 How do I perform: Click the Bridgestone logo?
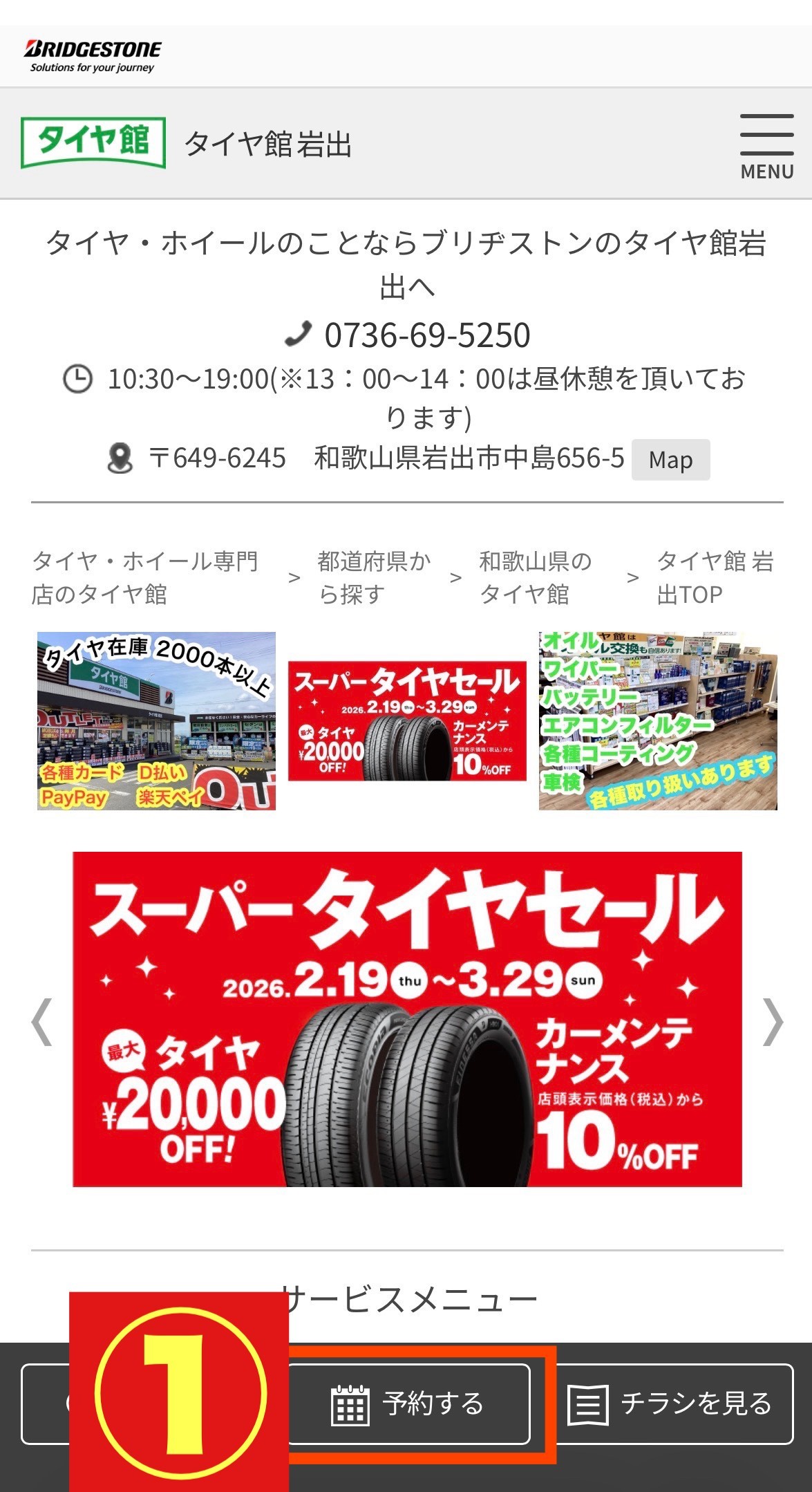coord(93,52)
